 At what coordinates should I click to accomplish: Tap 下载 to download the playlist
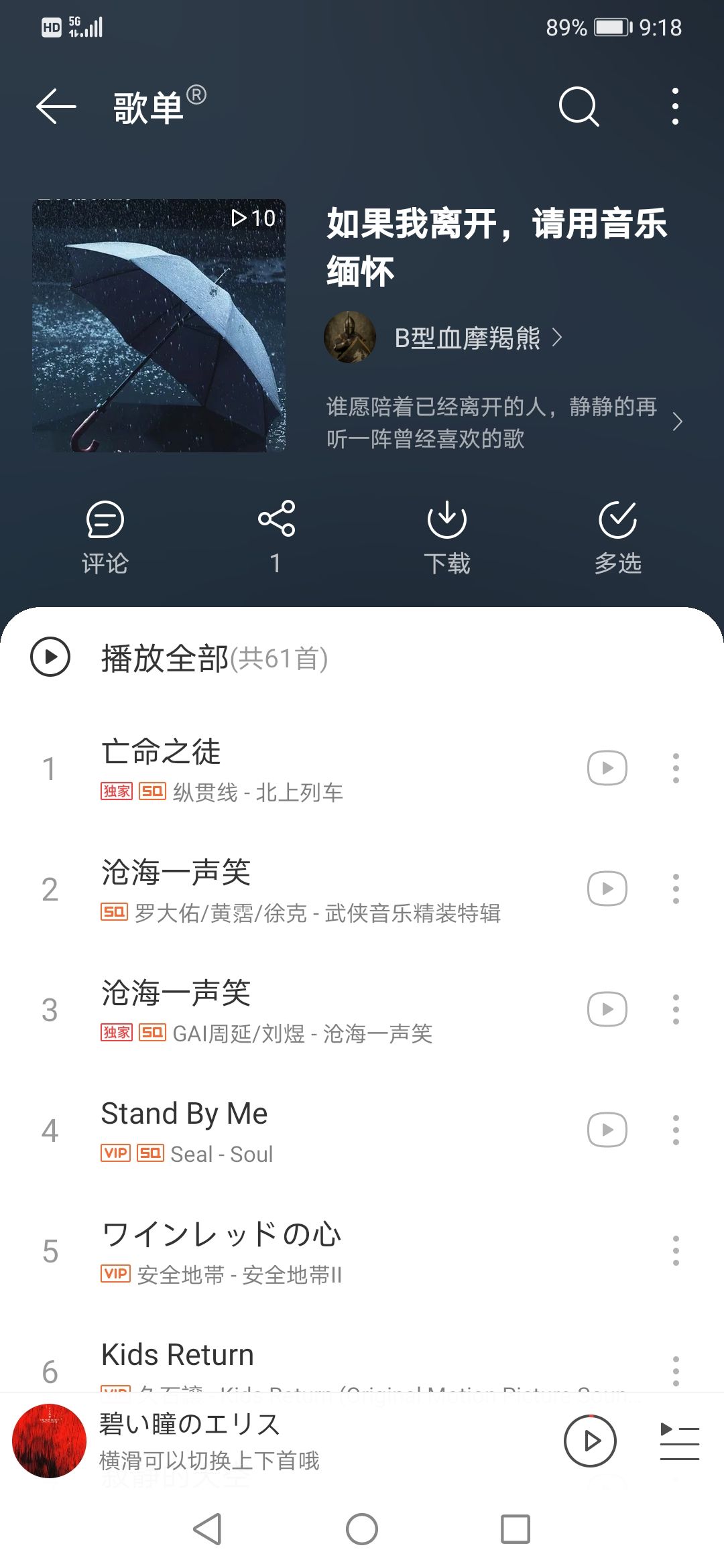tap(447, 536)
